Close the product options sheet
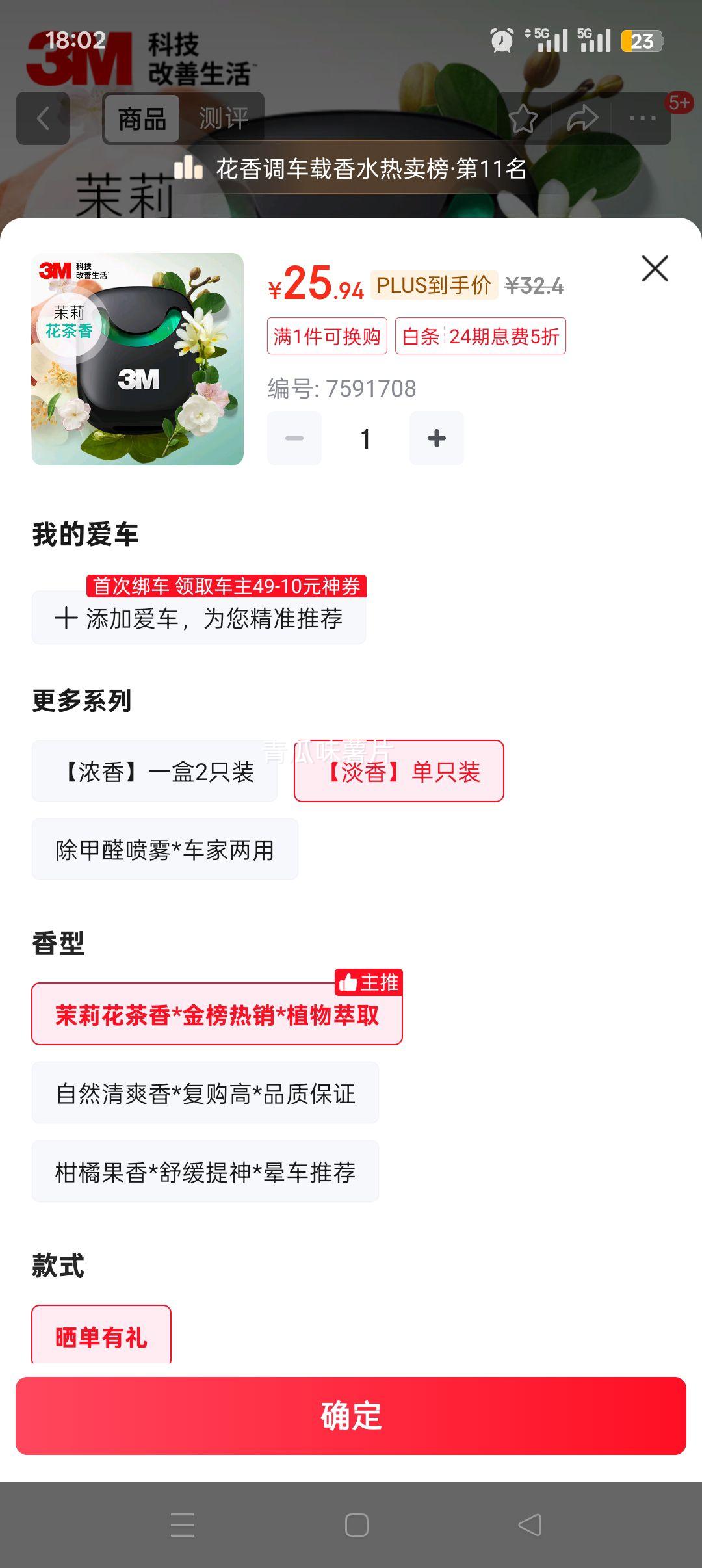Image resolution: width=702 pixels, height=1568 pixels. pos(655,268)
